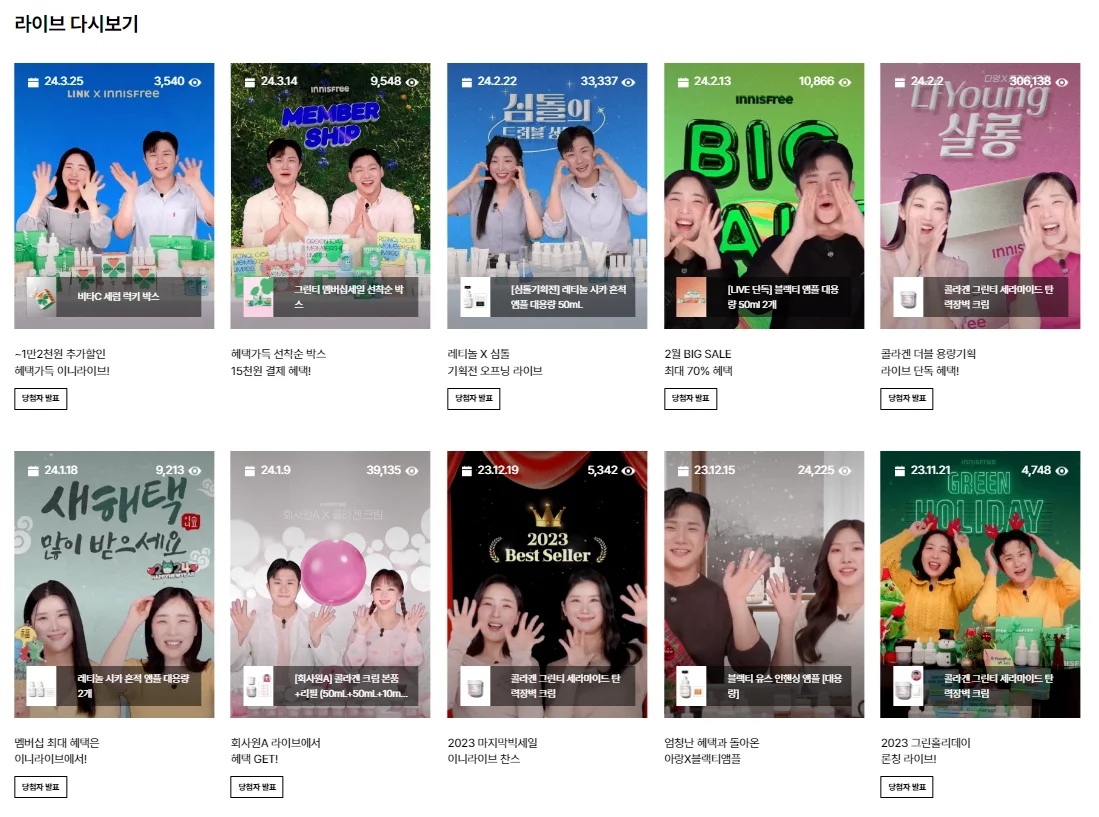The width and height of the screenshot is (1099, 817).
Task: Watch the 24.2.13 BIG SALE live replay
Action: tap(764, 180)
